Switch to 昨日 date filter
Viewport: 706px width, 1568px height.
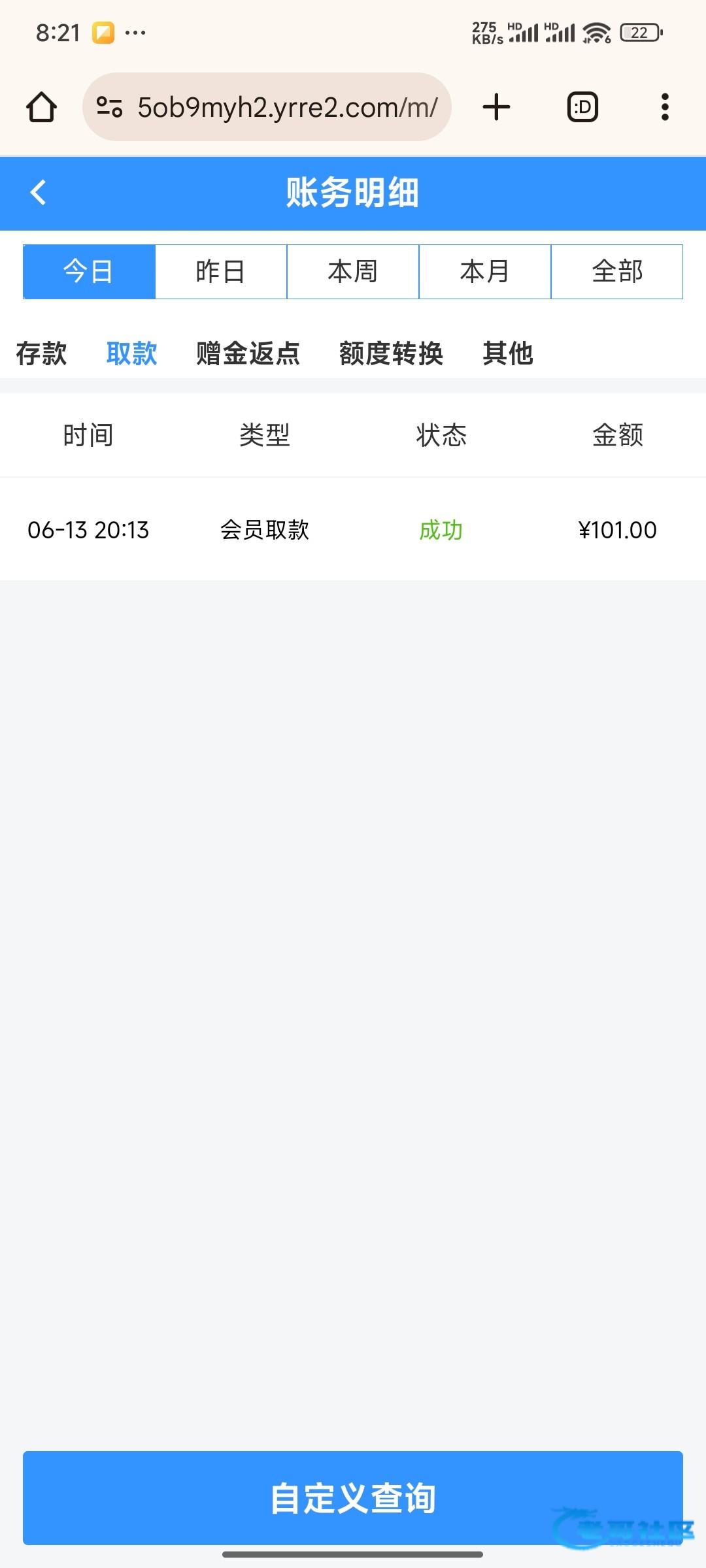click(221, 272)
